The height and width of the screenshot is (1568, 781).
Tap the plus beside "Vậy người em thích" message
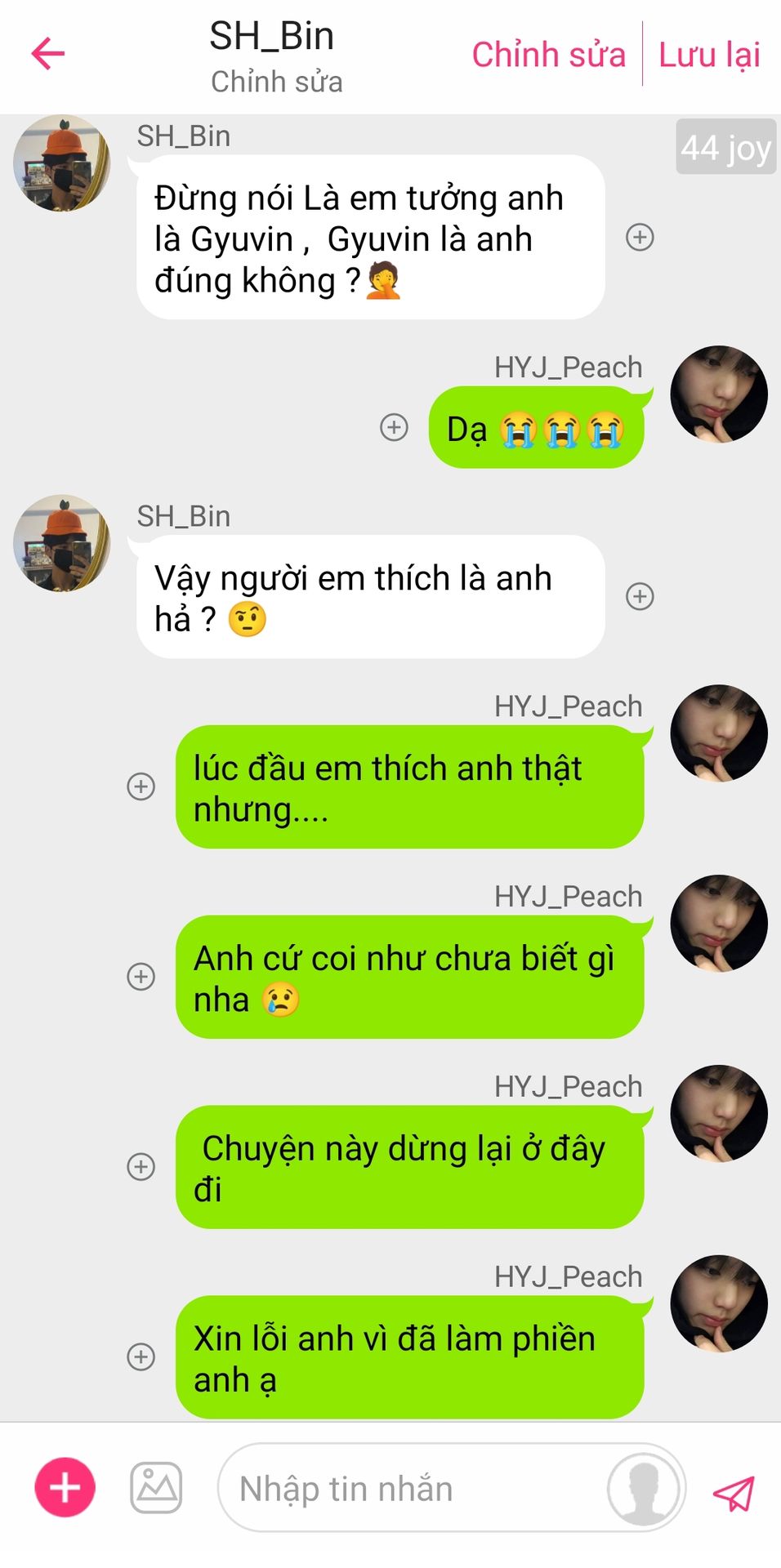point(640,597)
